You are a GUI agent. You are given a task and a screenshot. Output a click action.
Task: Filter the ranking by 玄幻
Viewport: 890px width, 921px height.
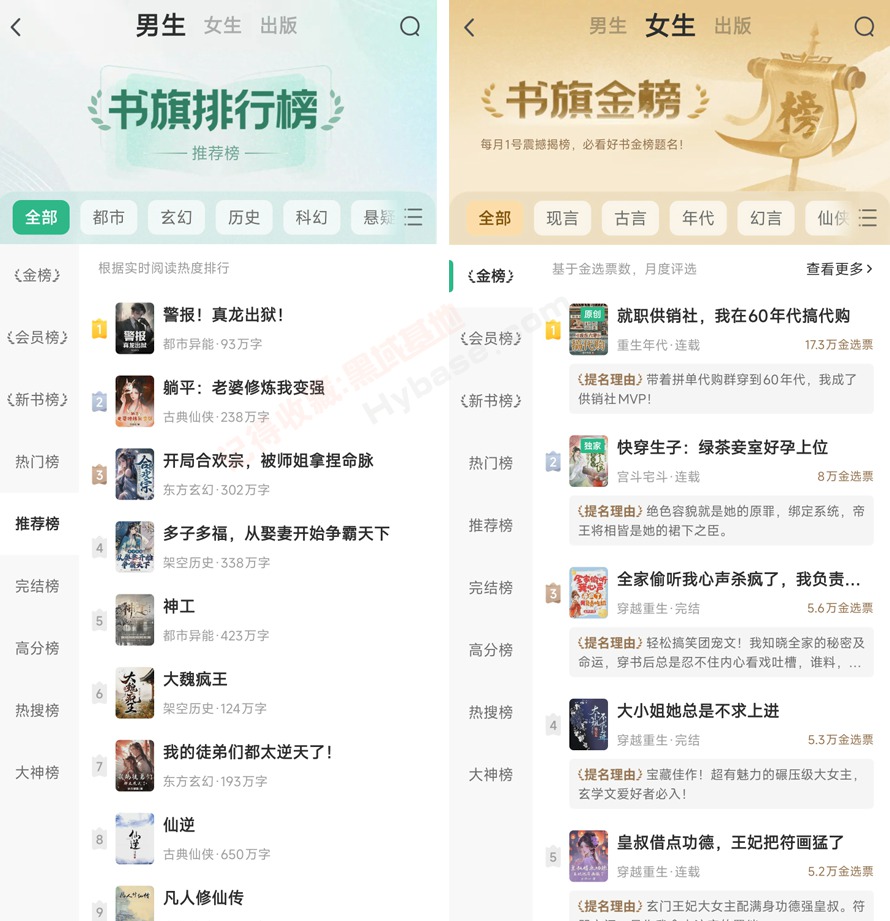pos(176,217)
